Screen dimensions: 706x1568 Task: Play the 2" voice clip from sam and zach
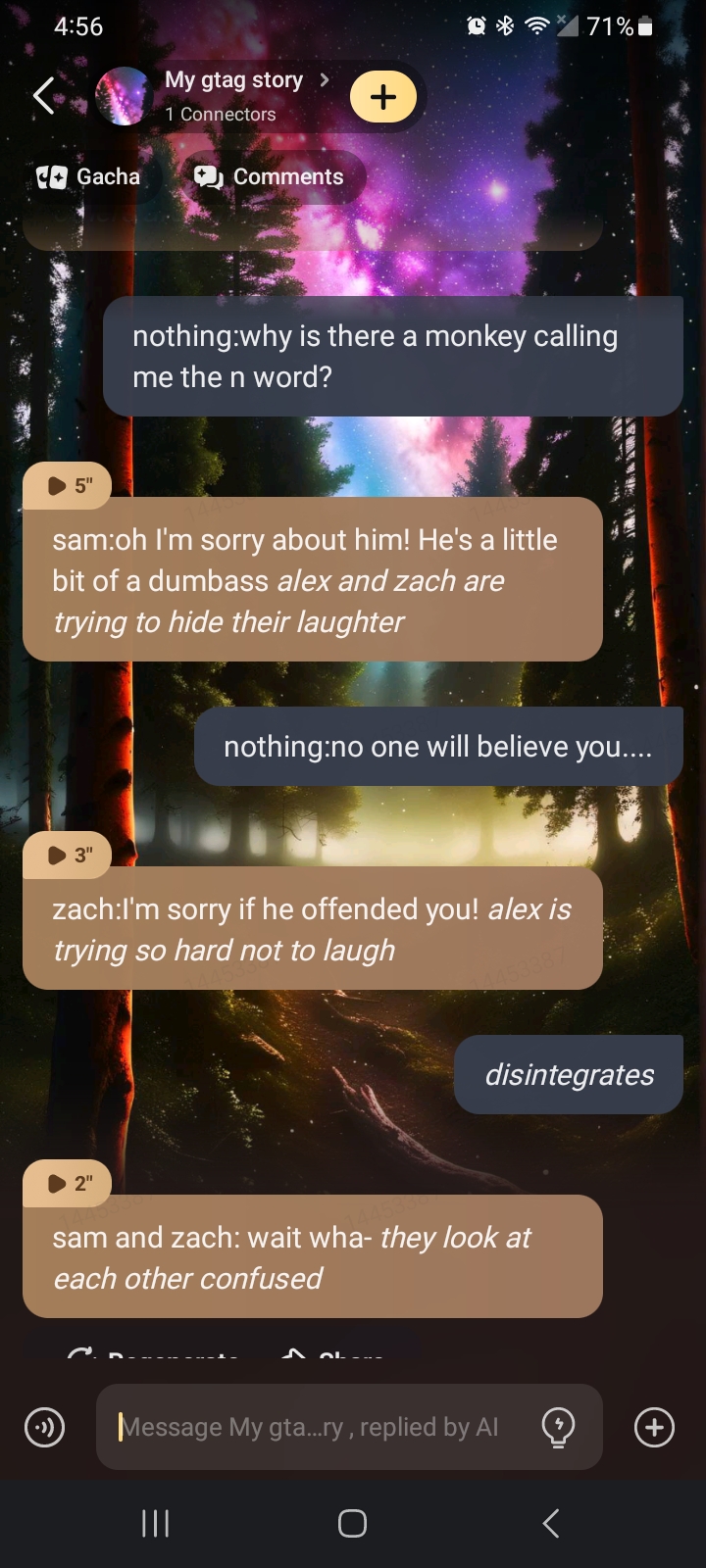68,1183
